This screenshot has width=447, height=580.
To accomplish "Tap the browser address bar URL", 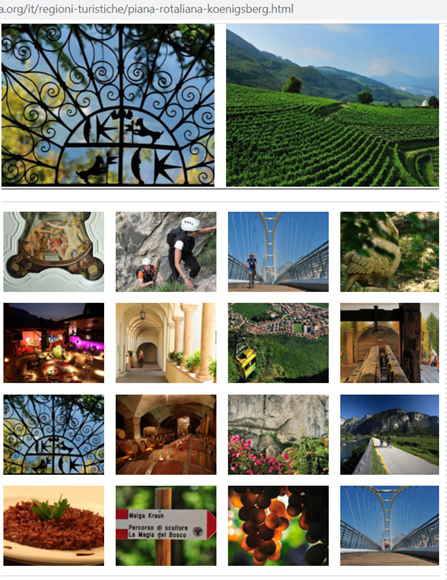I will click(147, 9).
